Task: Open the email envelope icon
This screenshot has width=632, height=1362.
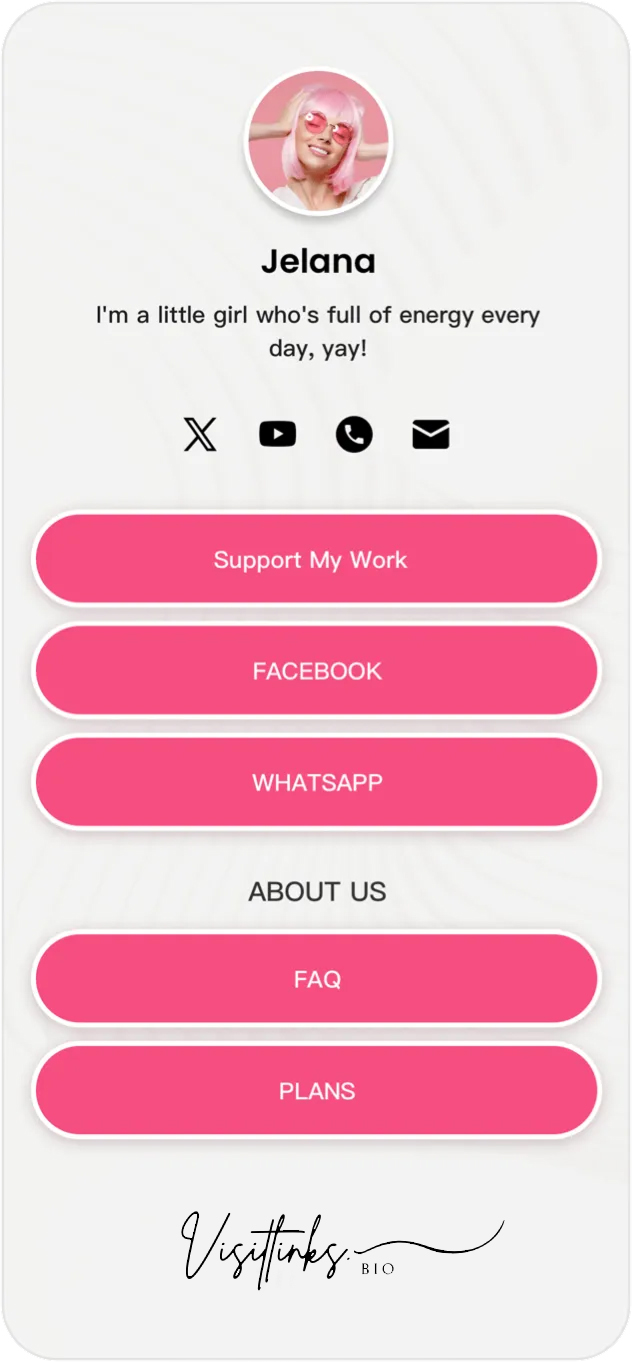Action: [431, 434]
